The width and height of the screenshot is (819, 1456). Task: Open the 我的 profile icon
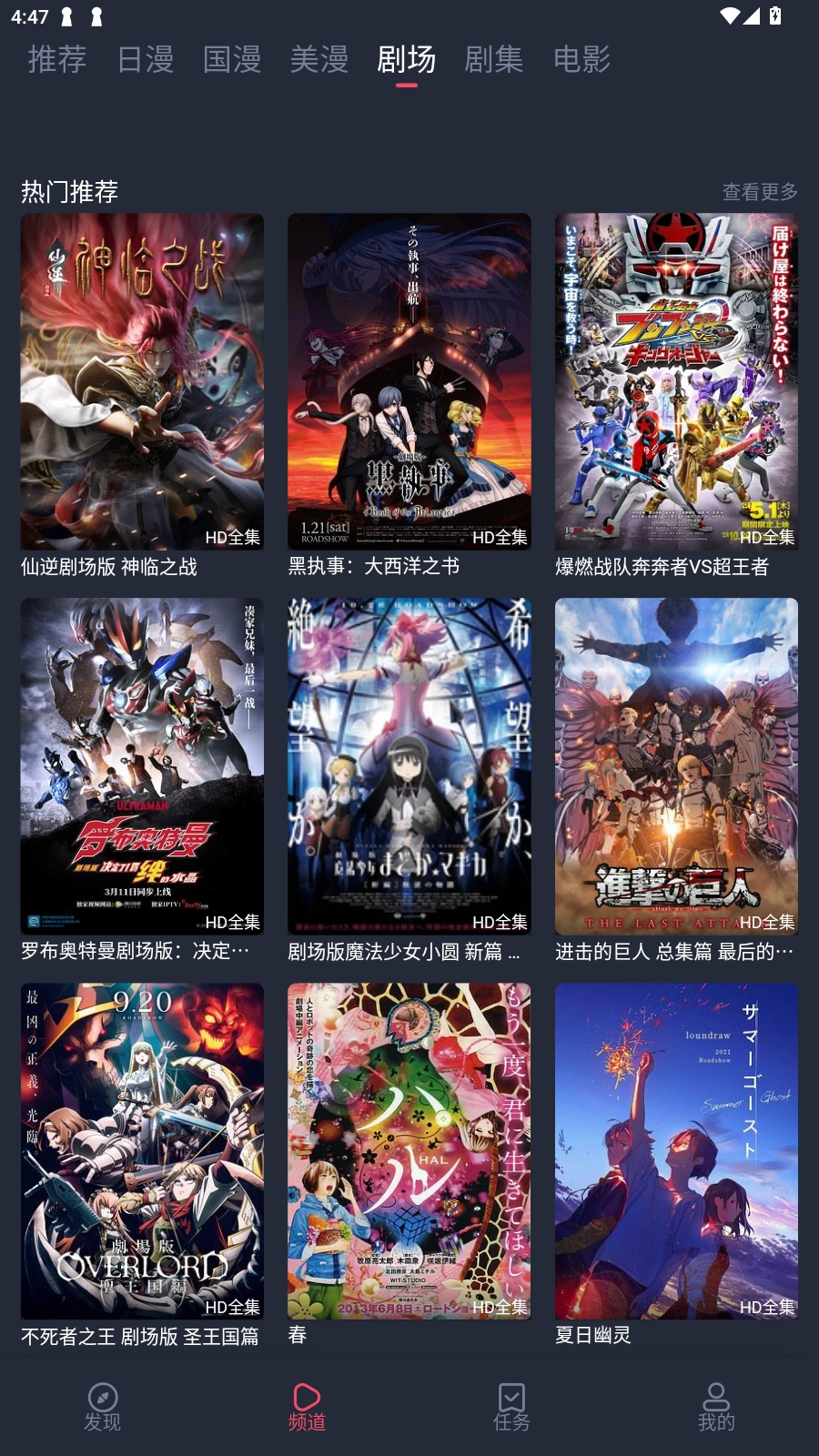[716, 1396]
